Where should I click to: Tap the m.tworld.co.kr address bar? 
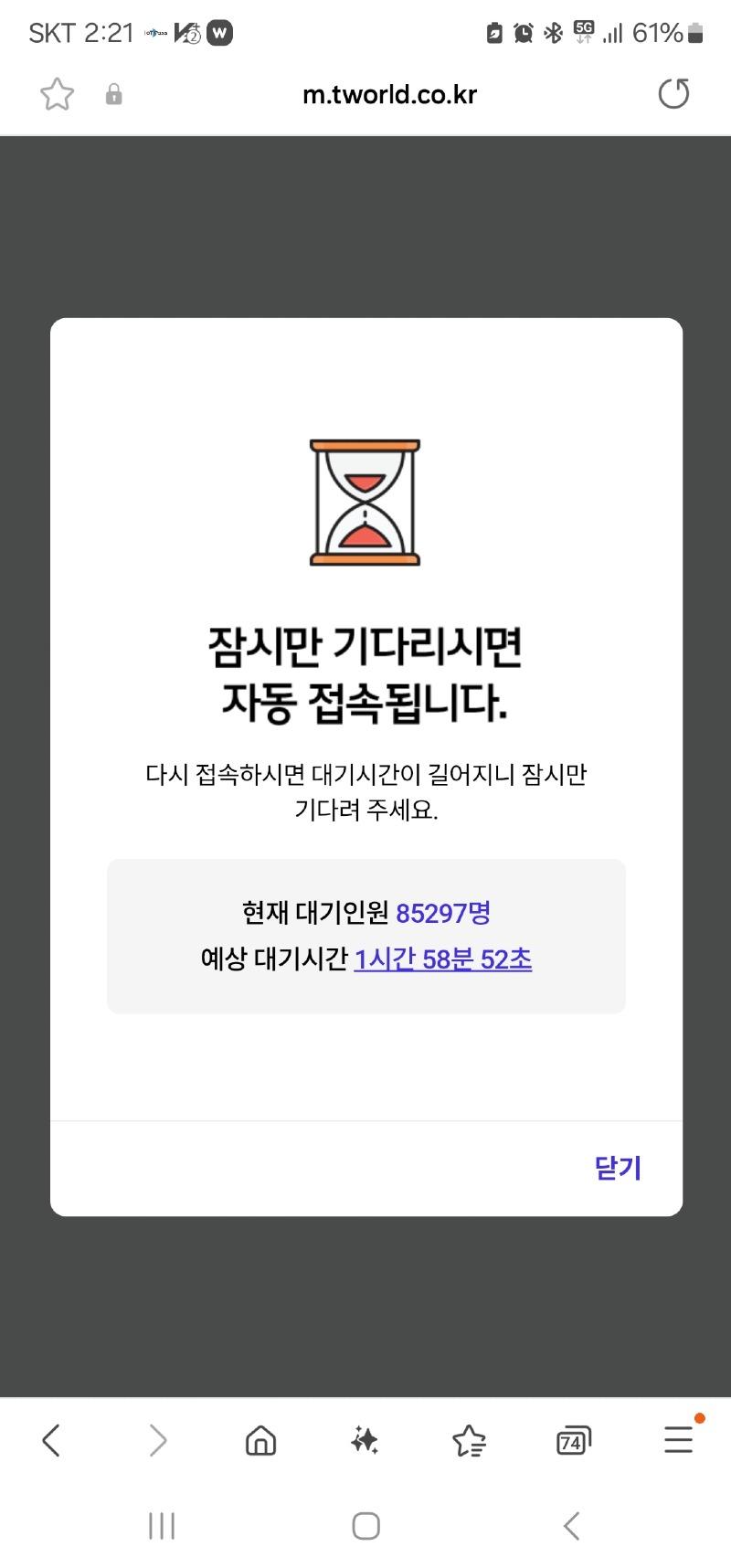pos(389,93)
